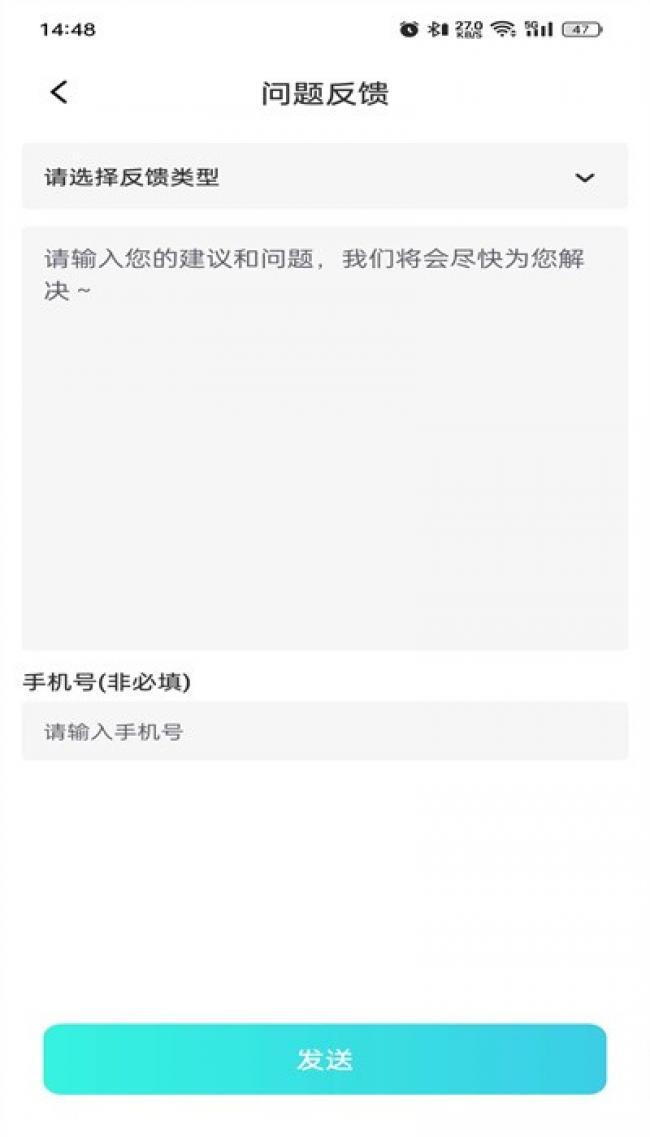Expand the 请选择反馈类型 dropdown
The height and width of the screenshot is (1137, 650).
pos(324,177)
